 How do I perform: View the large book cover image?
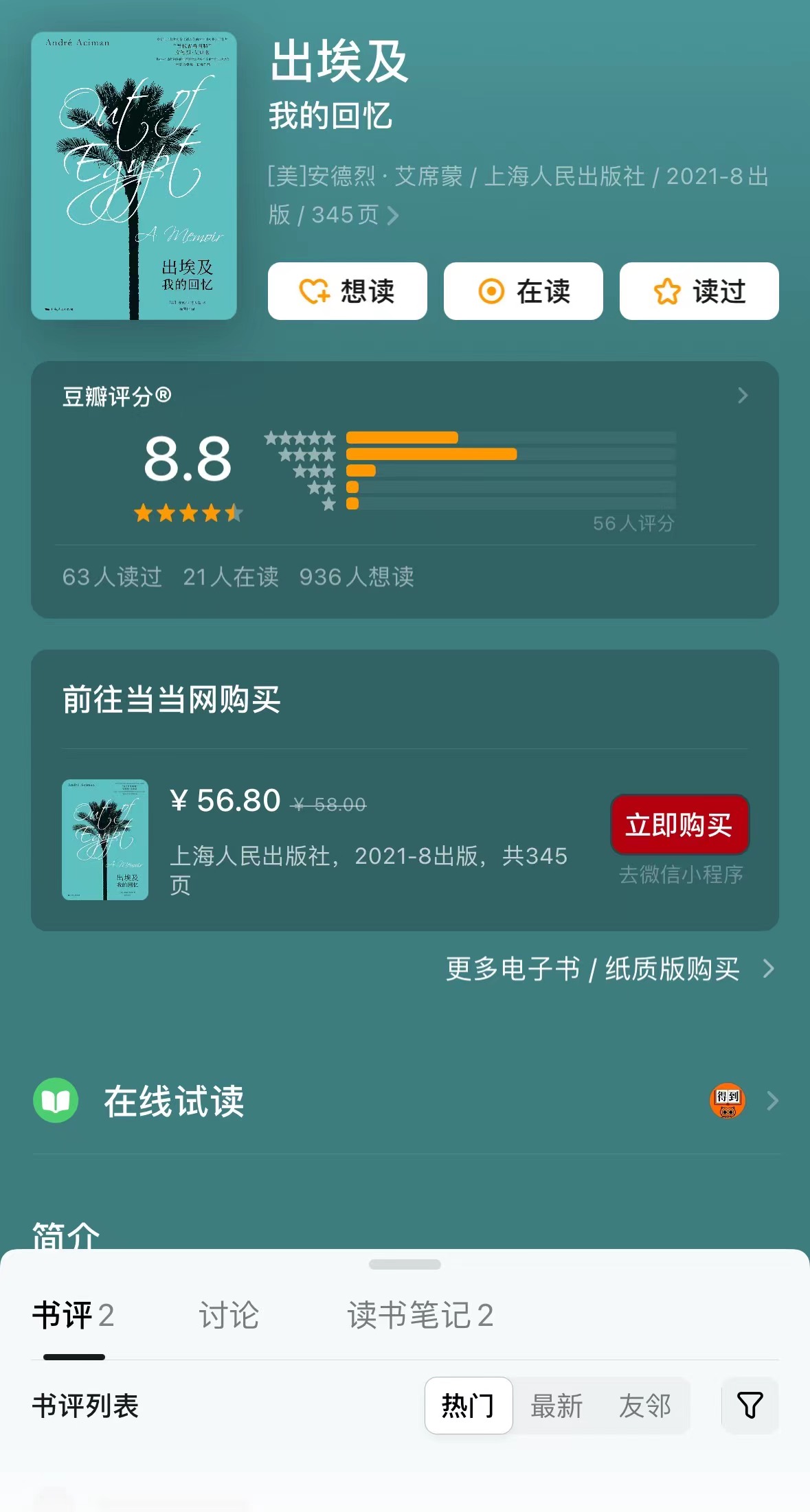tap(134, 176)
